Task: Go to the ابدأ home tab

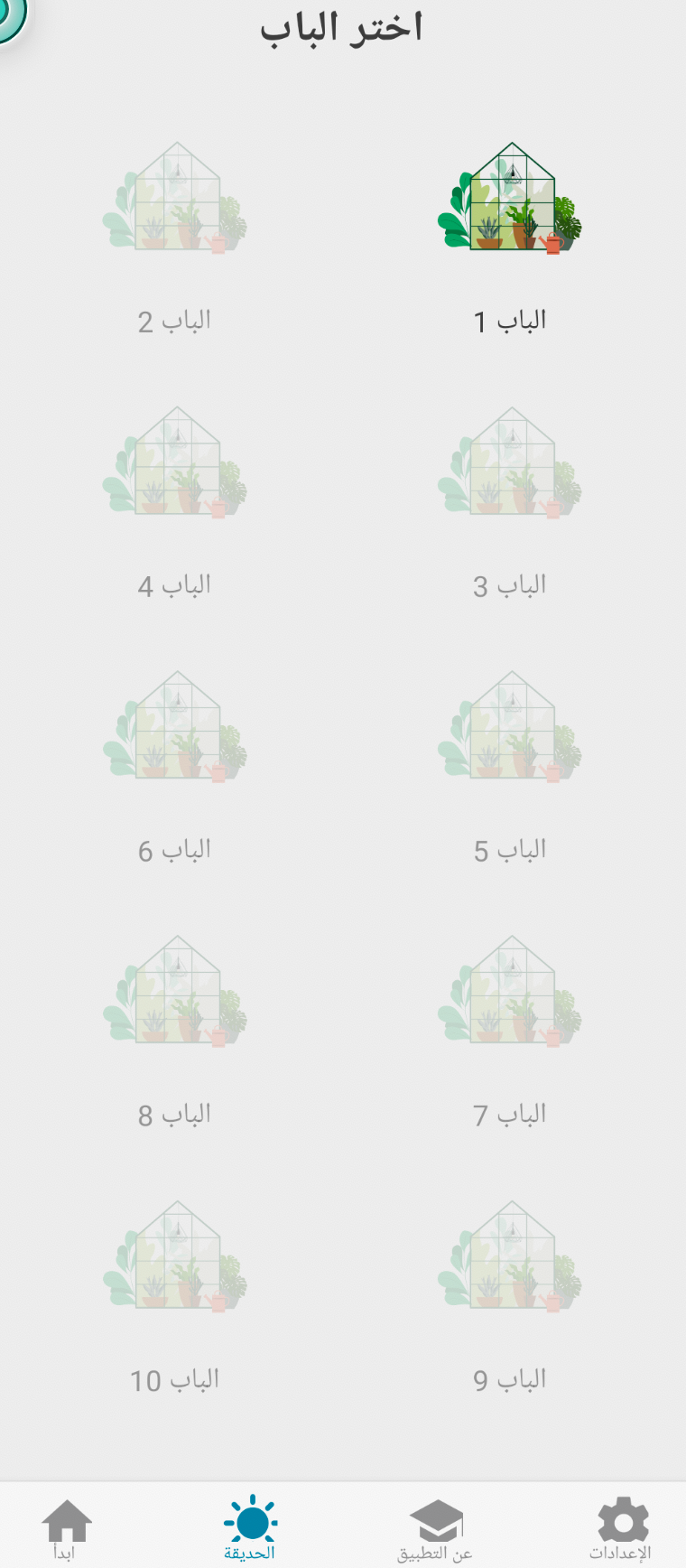Action: [x=67, y=1526]
